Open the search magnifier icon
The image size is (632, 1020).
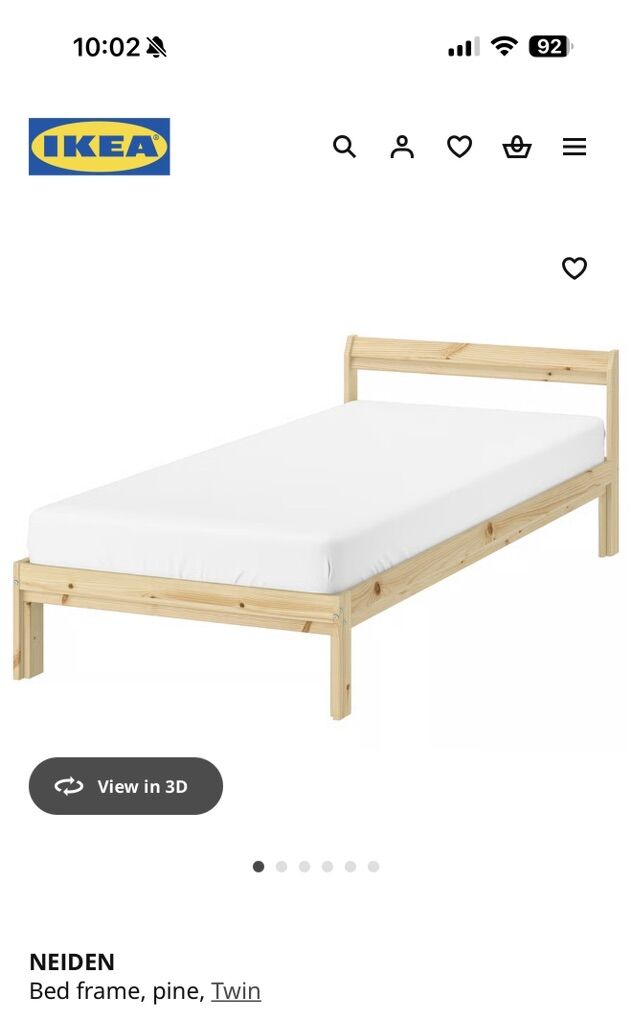point(344,147)
